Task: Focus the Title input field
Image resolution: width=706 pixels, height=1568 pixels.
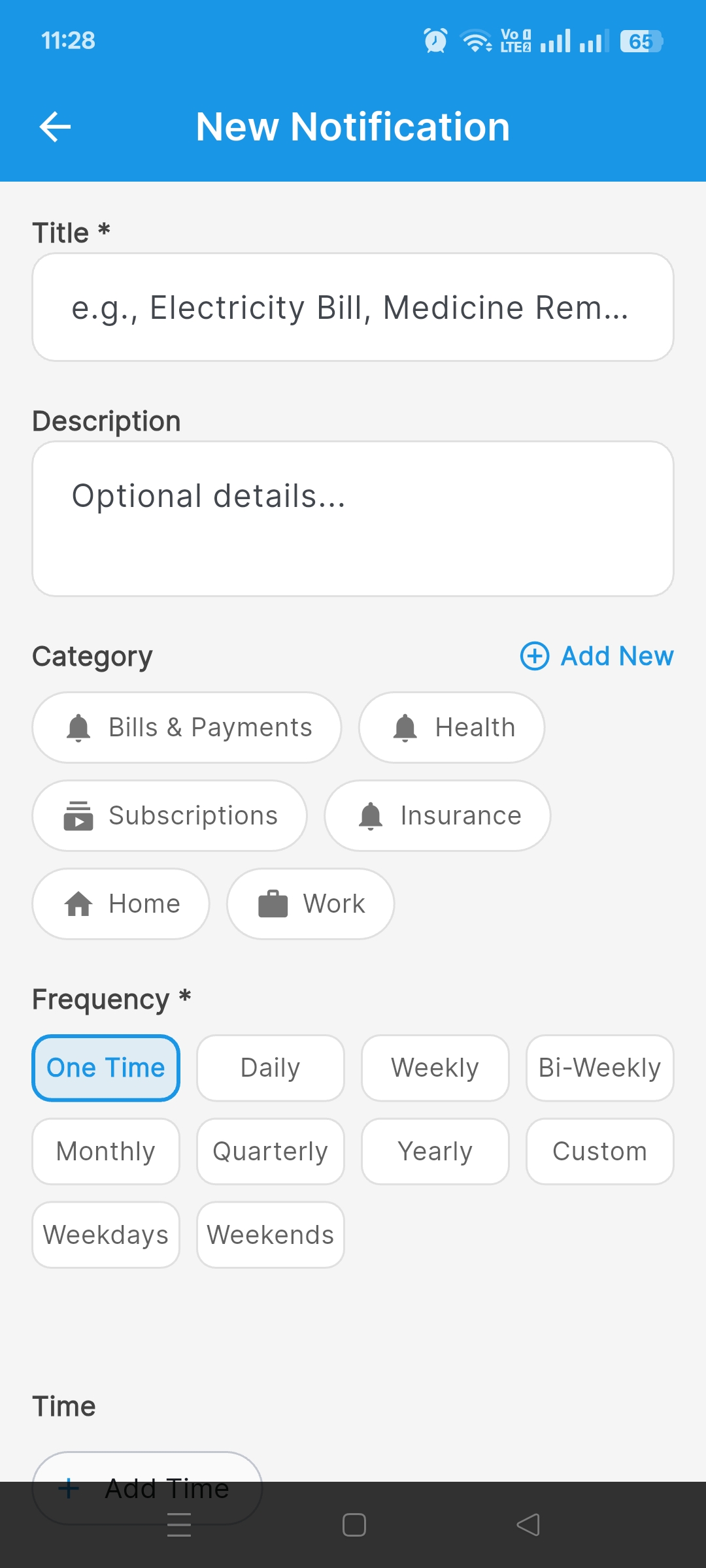Action: [x=353, y=307]
